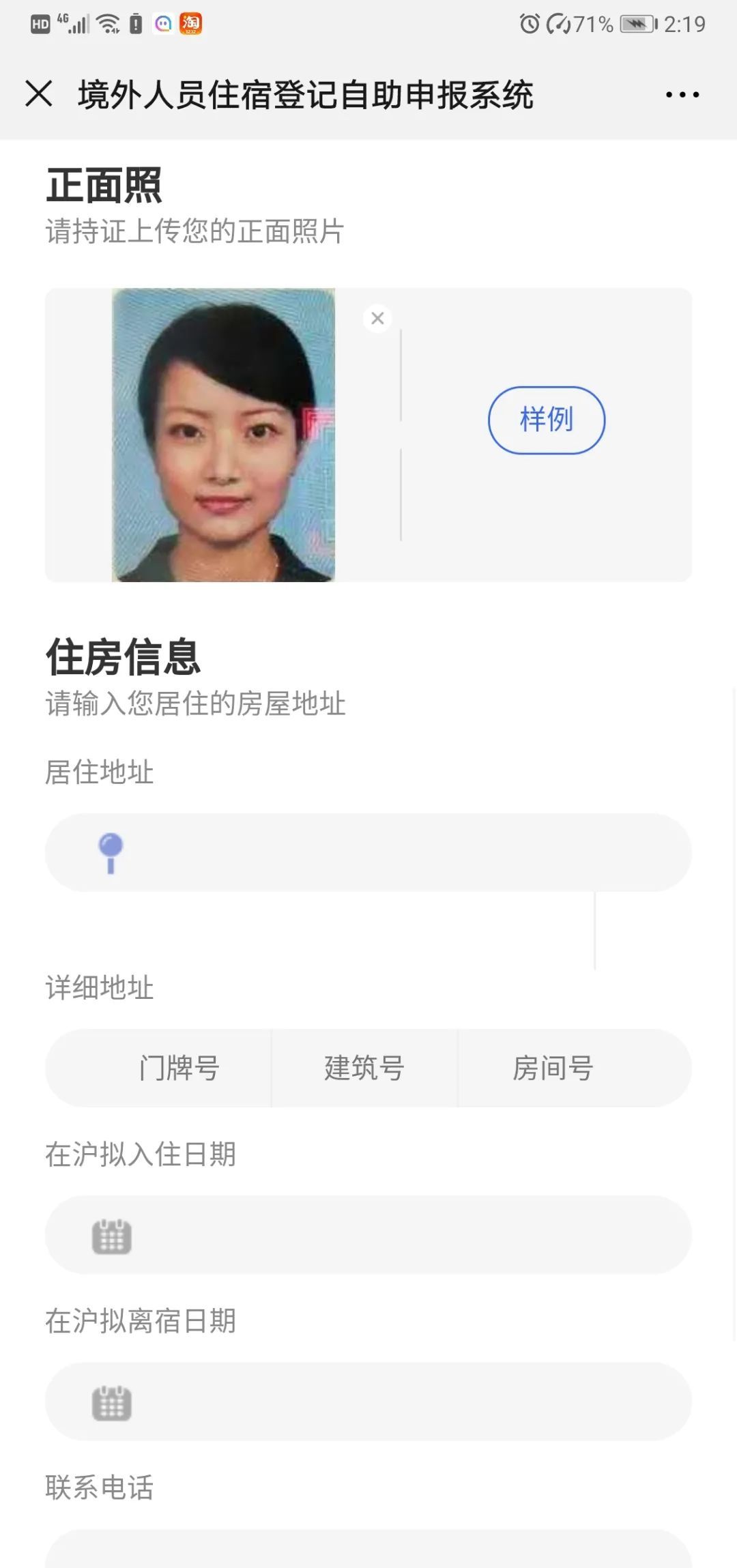Close the registration web page
The height and width of the screenshot is (1568, 737).
[x=39, y=93]
